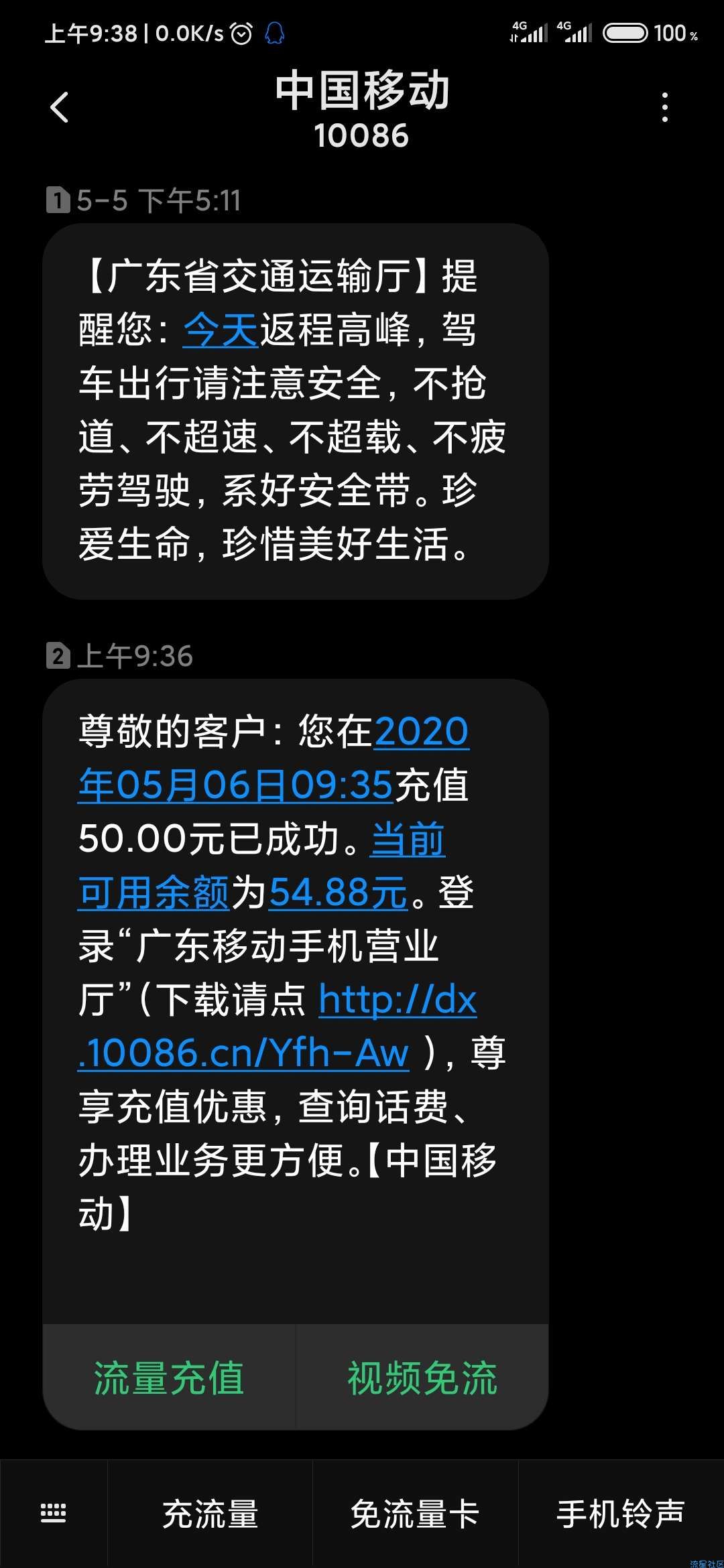
Task: Open the 手机铃声 menu
Action: [x=621, y=1513]
